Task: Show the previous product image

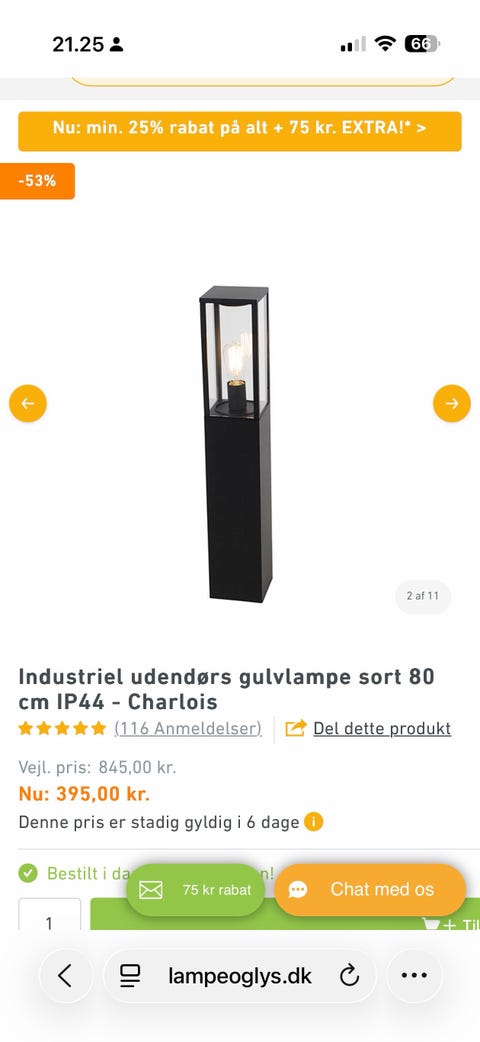Action: pos(28,403)
